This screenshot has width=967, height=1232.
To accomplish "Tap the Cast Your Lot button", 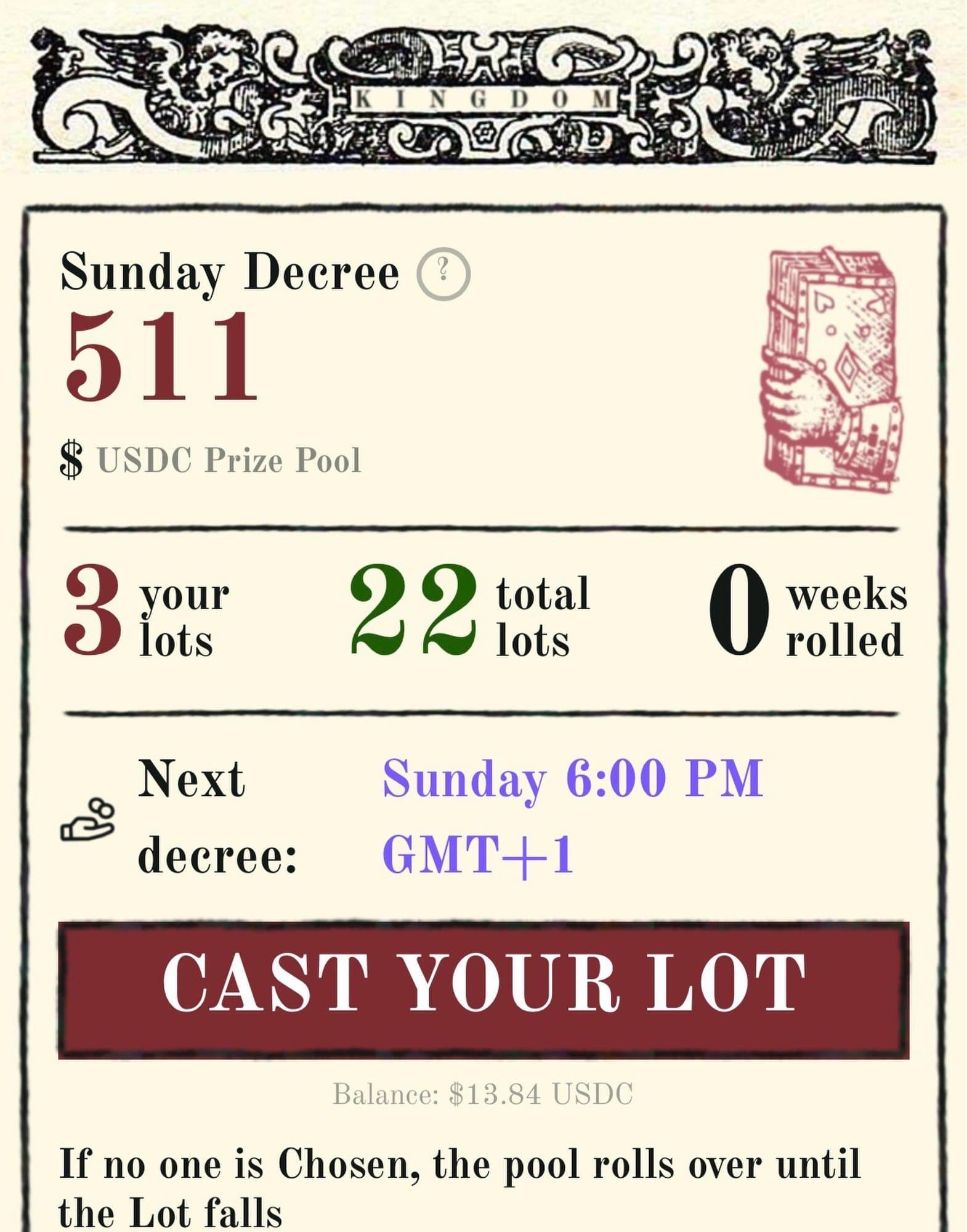I will pyautogui.click(x=483, y=990).
